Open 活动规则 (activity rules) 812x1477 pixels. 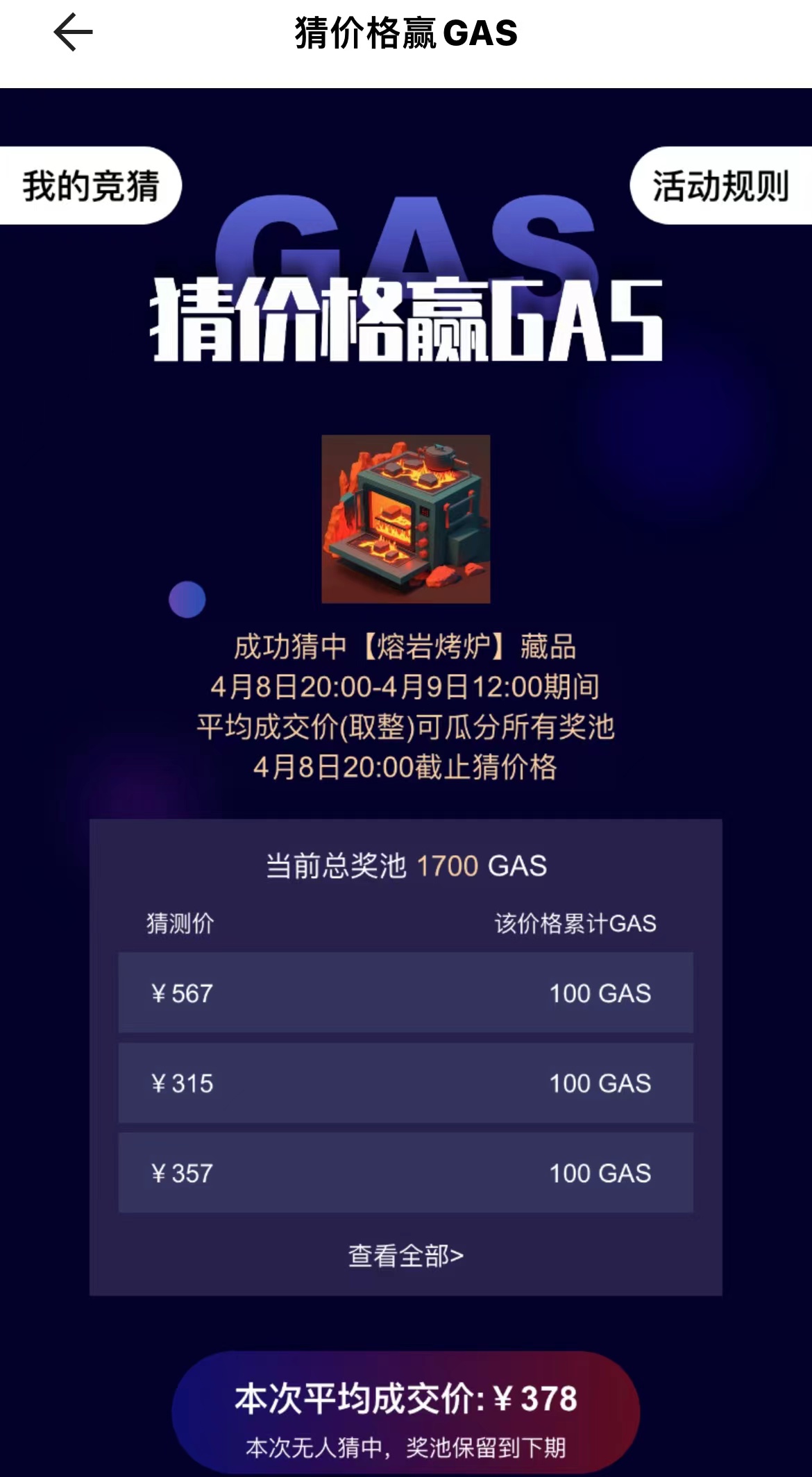(x=720, y=186)
